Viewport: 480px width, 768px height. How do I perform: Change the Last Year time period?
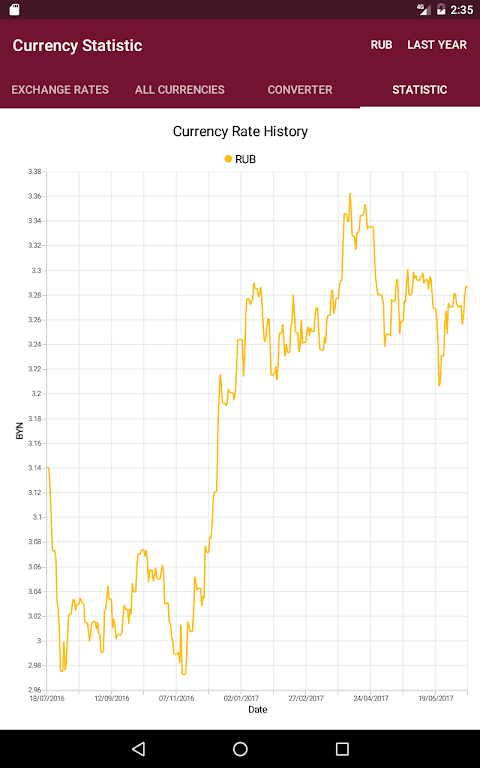pos(437,45)
